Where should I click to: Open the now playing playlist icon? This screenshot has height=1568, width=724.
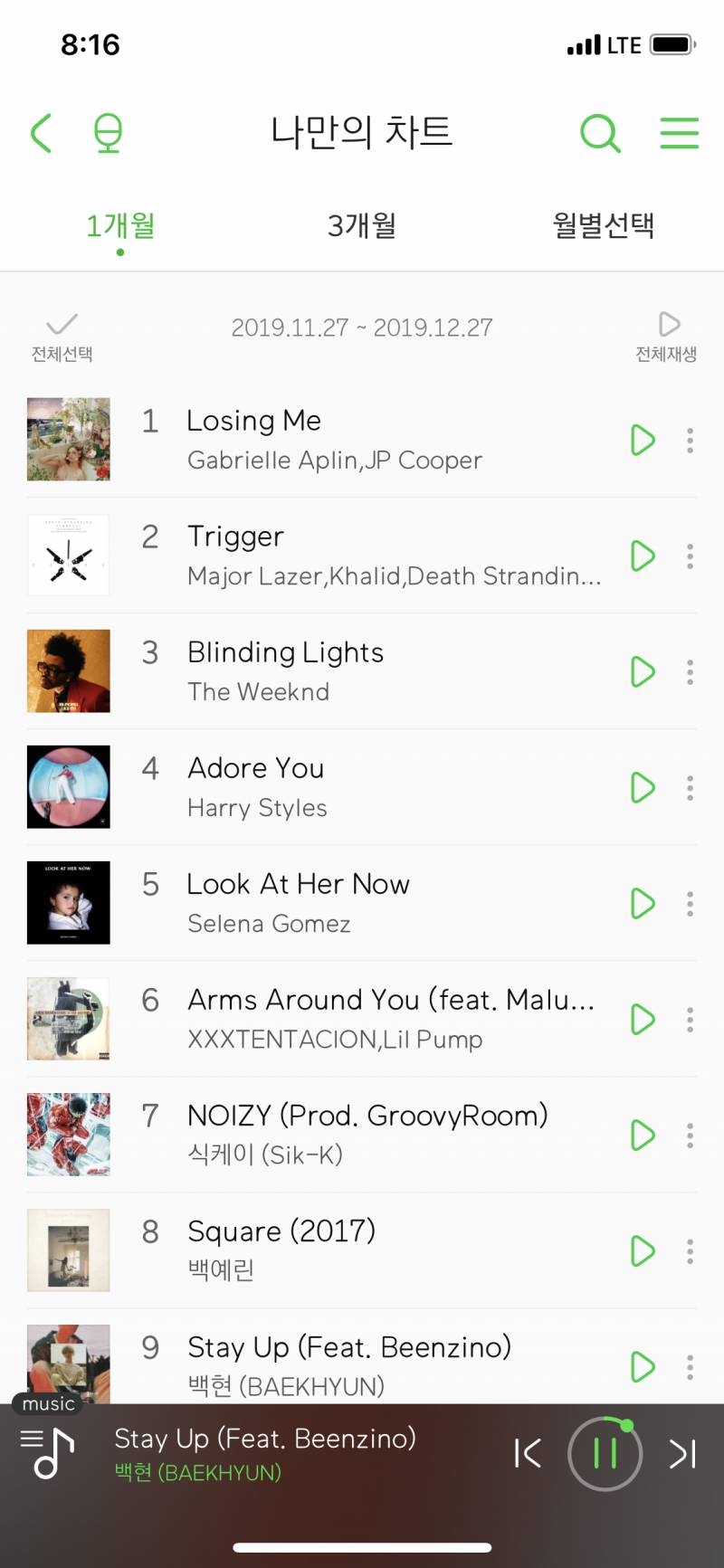point(47,1452)
